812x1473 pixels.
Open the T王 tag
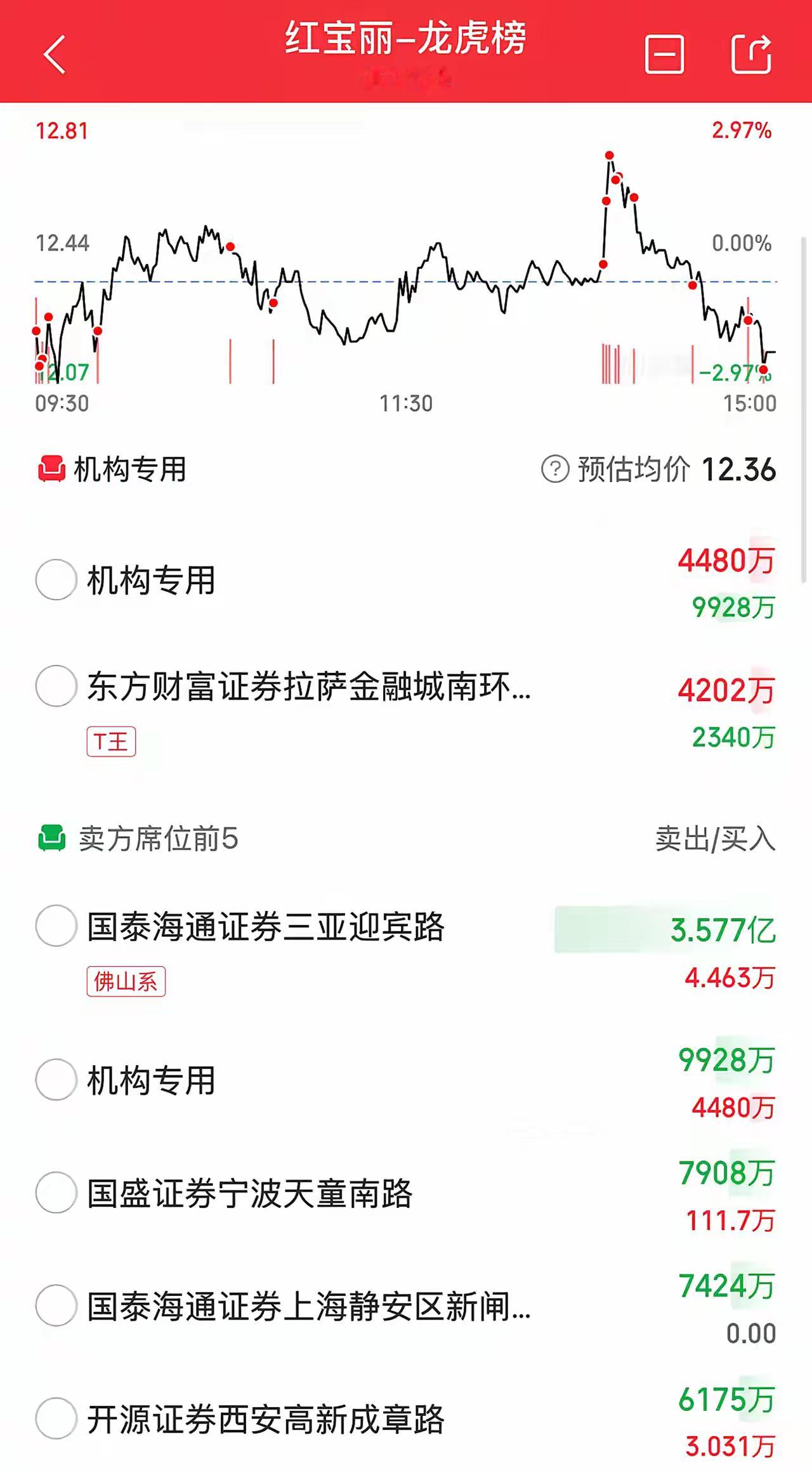coord(111,741)
